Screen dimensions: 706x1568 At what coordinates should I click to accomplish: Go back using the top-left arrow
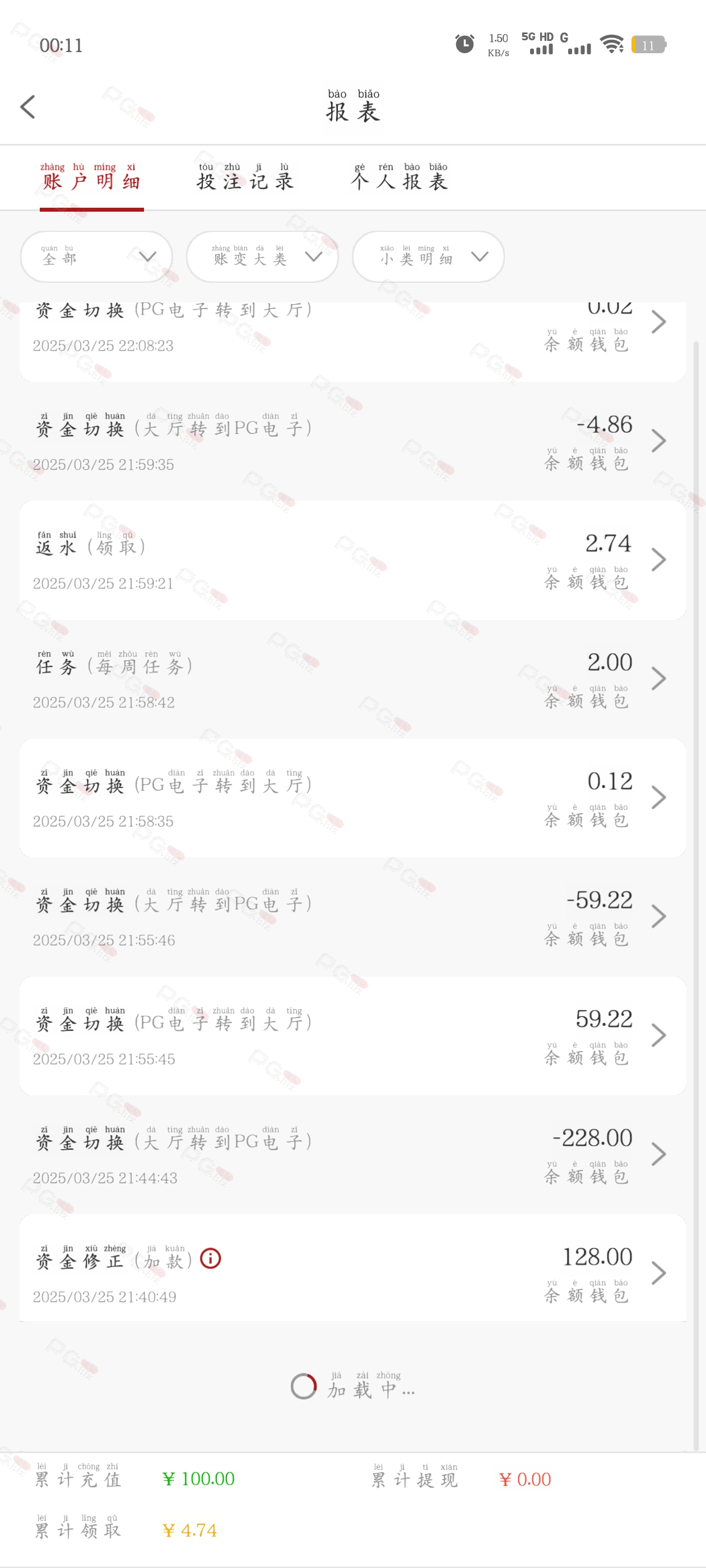tap(28, 107)
